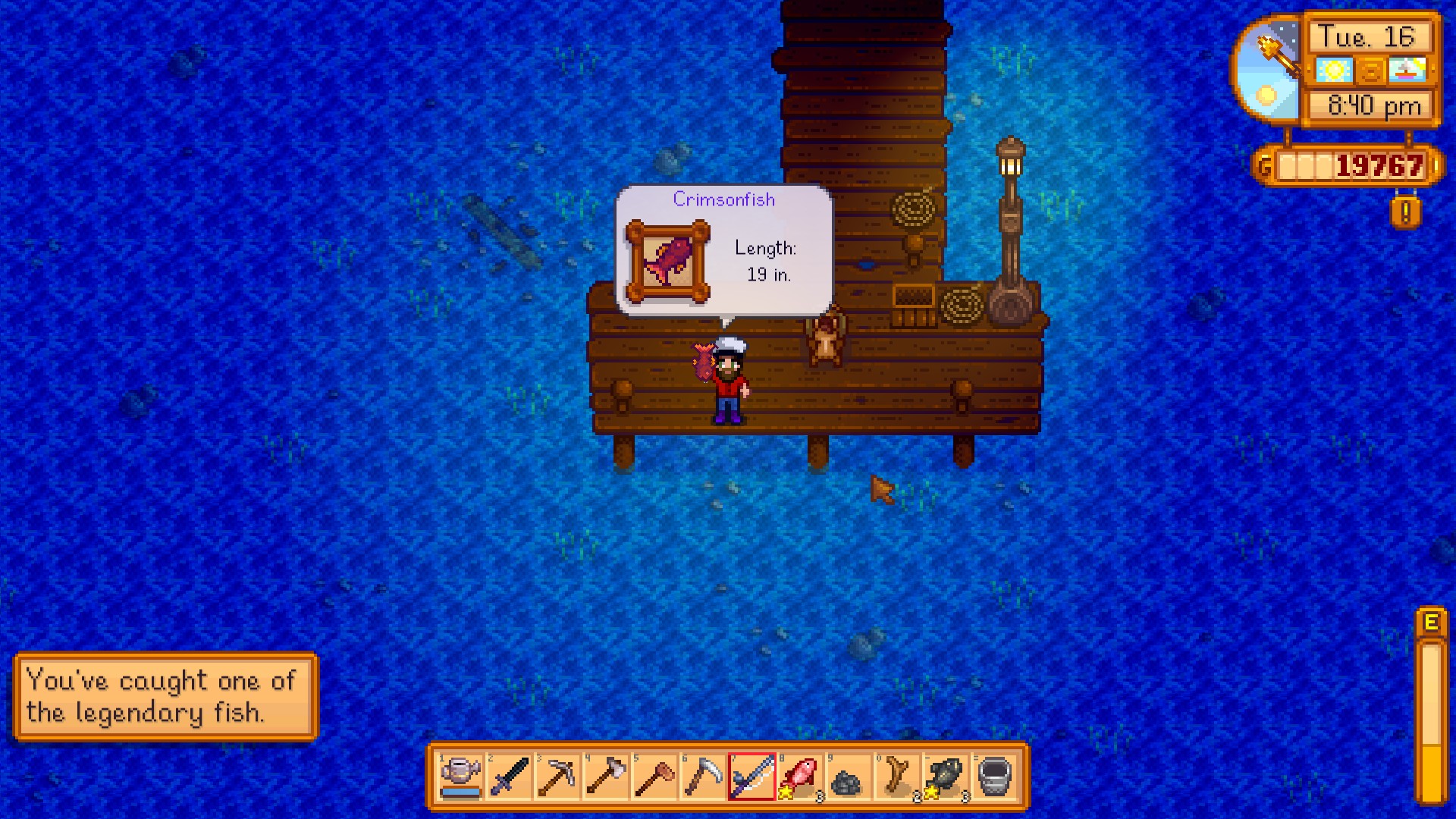
Task: Select the dark starred fish in the toolbar
Action: point(946,777)
